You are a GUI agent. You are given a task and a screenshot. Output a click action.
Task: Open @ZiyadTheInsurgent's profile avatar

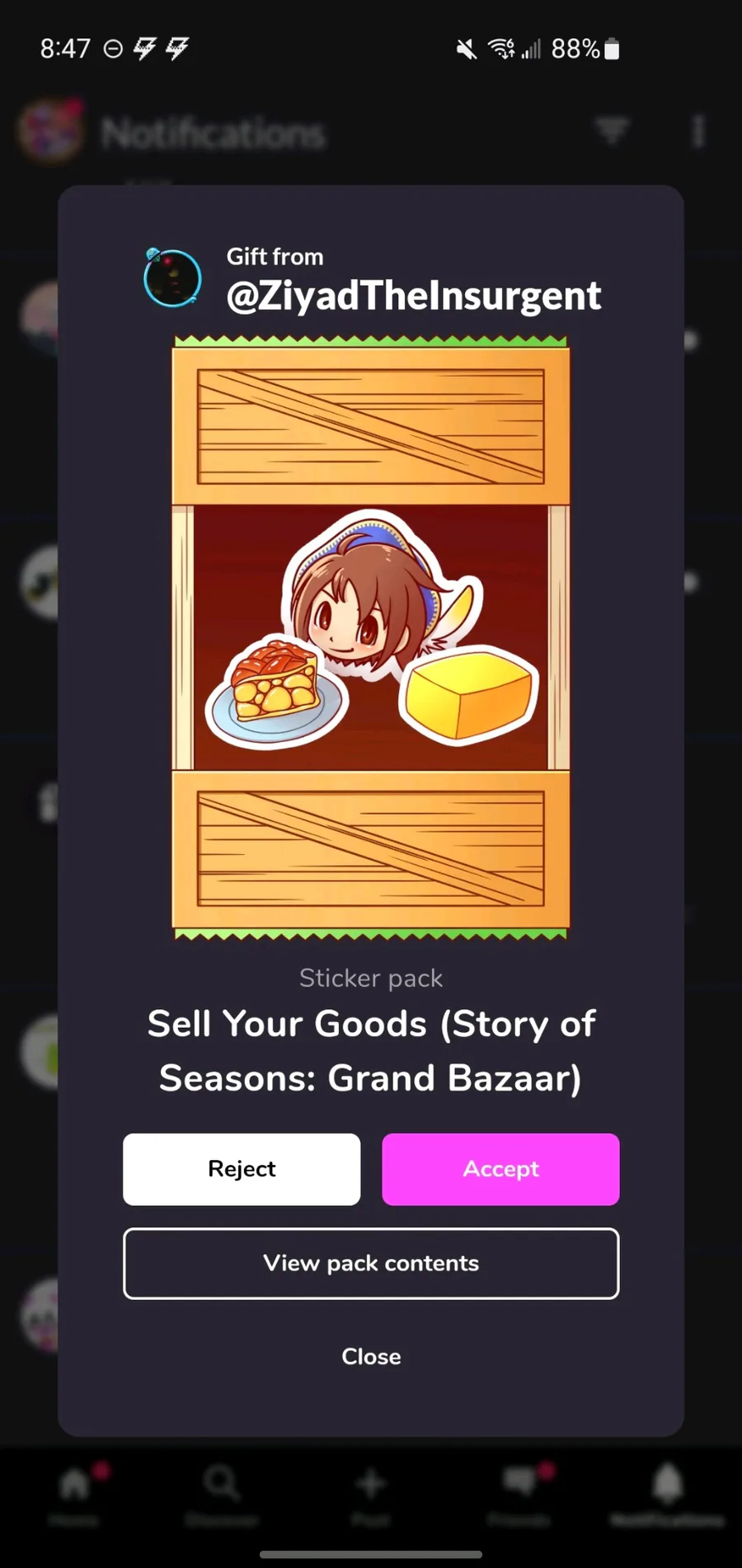tap(172, 278)
